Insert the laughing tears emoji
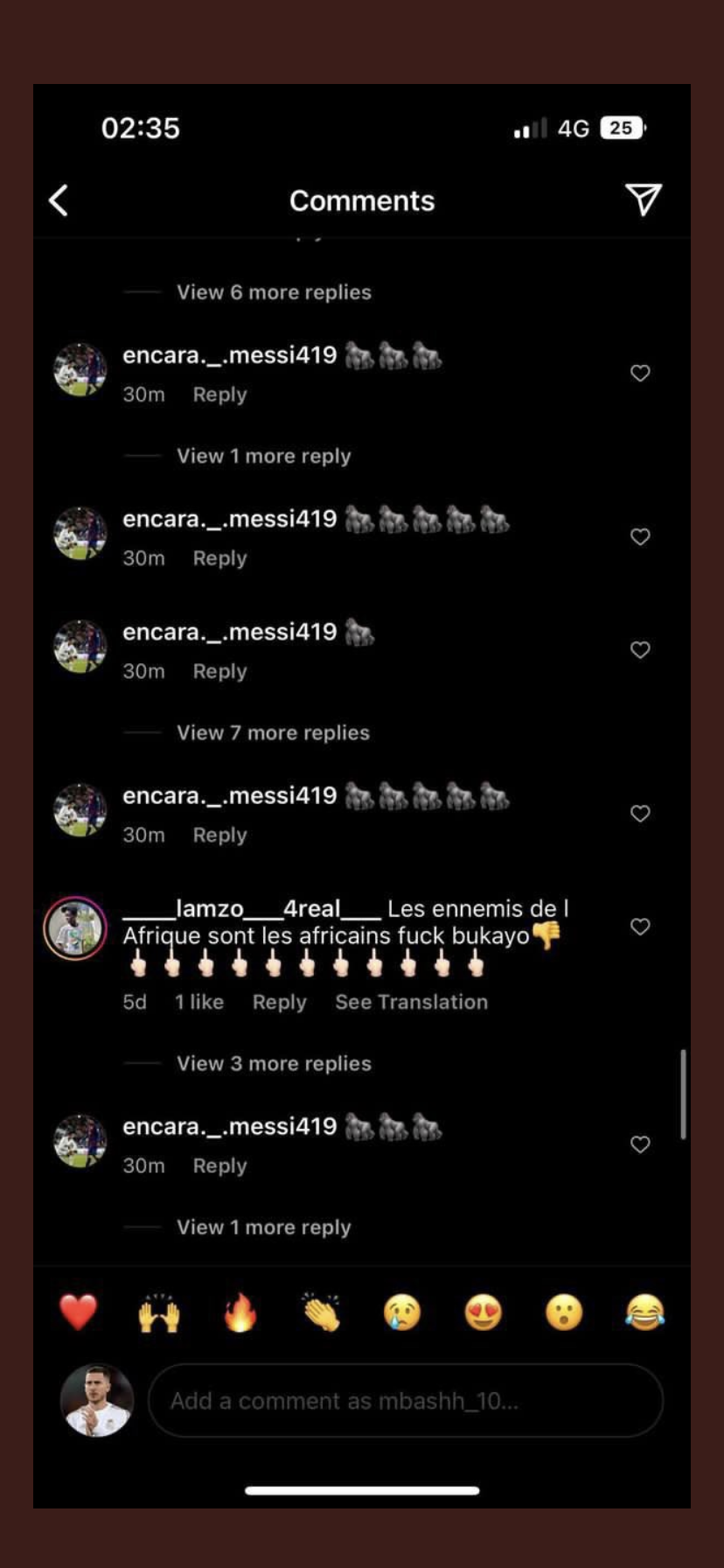 pyautogui.click(x=645, y=1312)
